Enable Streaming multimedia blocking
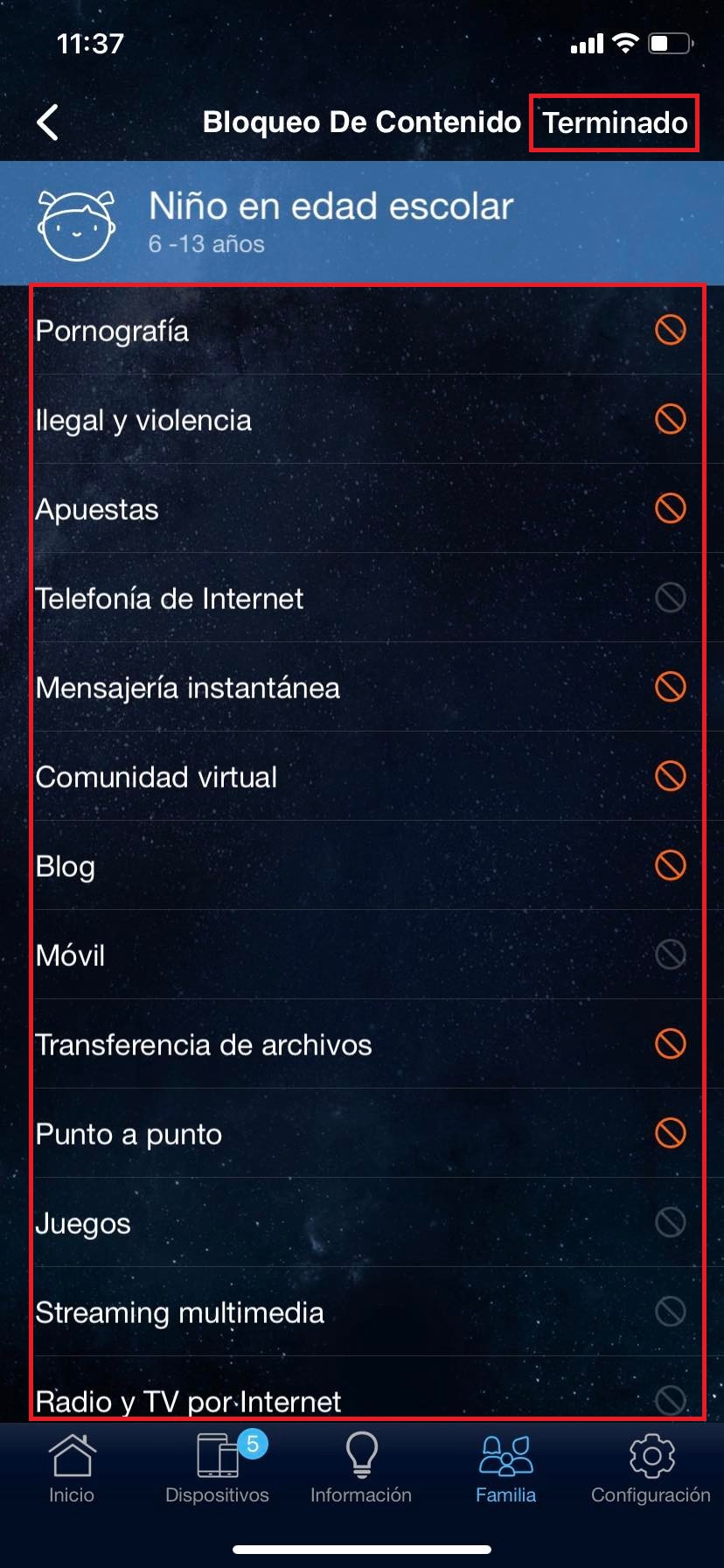 point(671,1312)
